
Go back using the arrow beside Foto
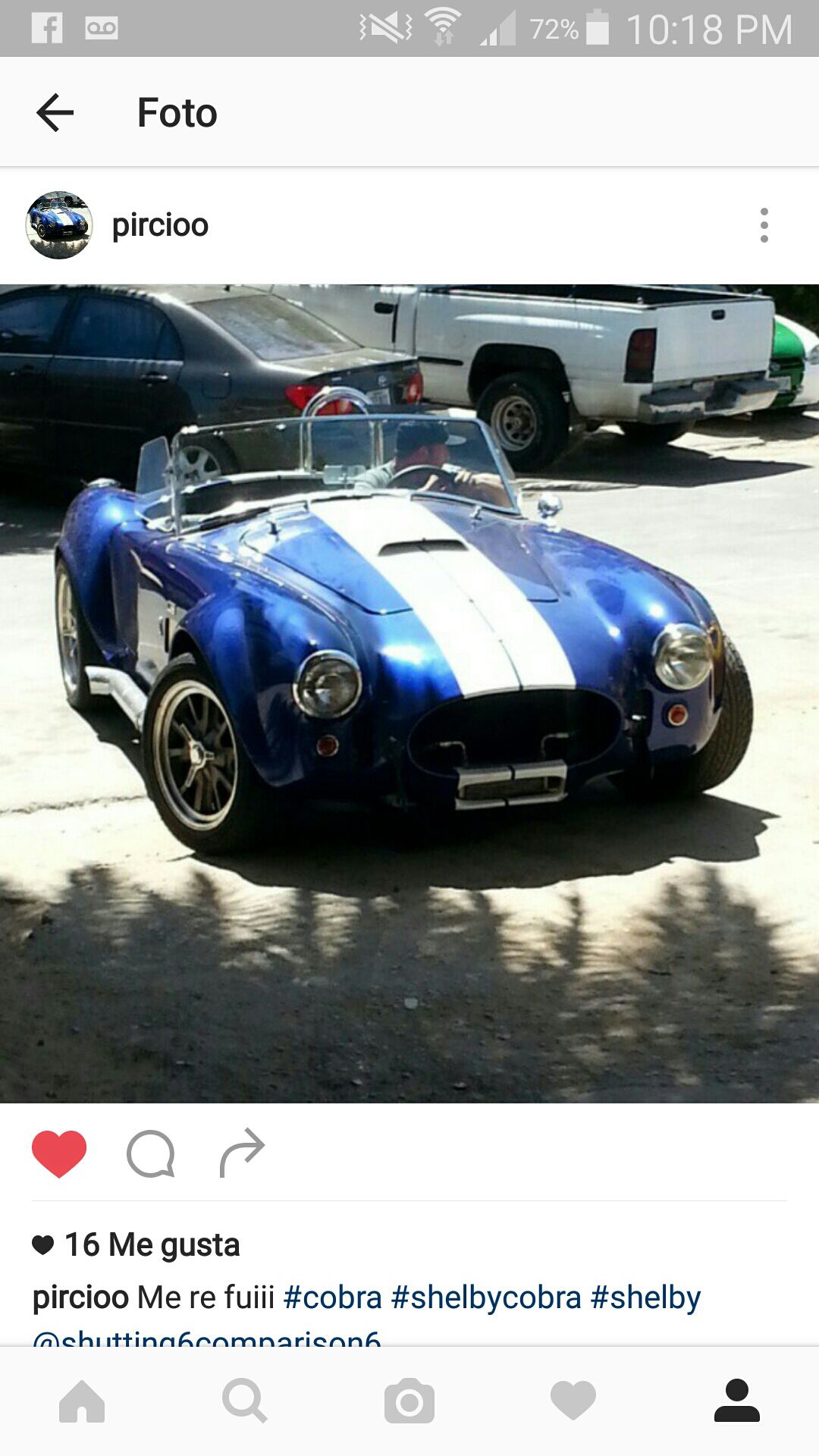[x=55, y=113]
